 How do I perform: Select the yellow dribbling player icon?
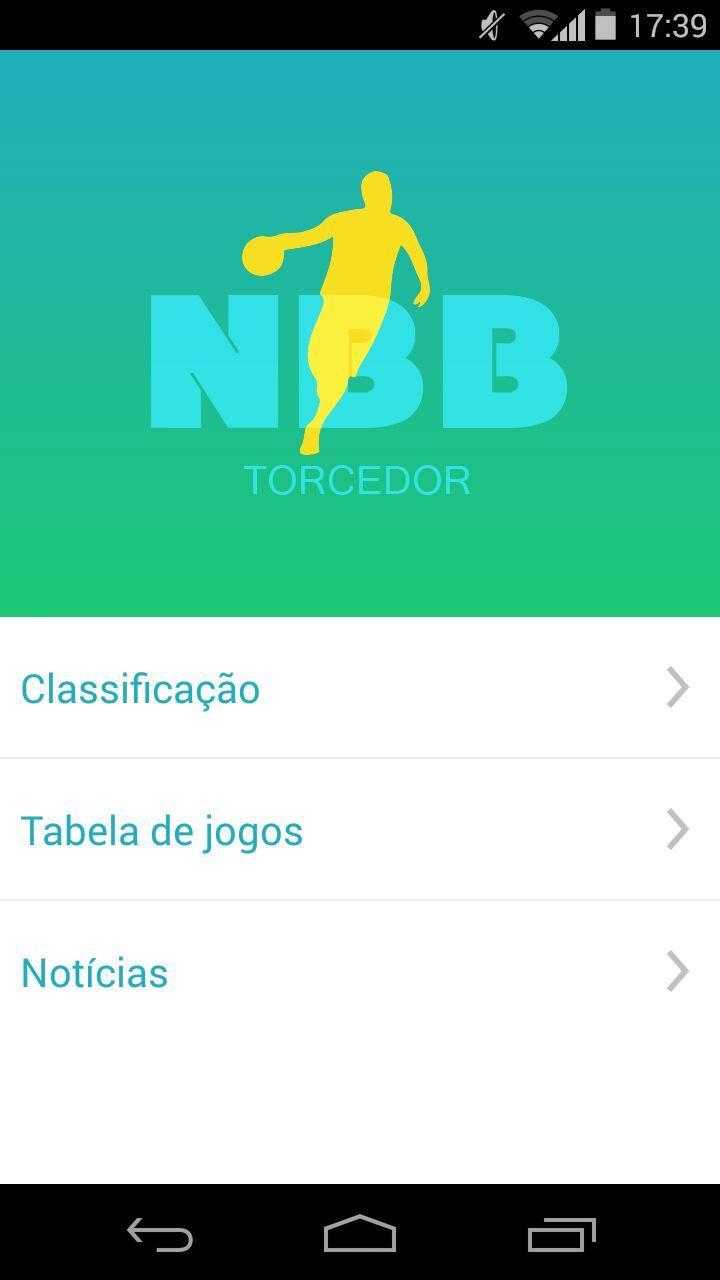click(360, 300)
